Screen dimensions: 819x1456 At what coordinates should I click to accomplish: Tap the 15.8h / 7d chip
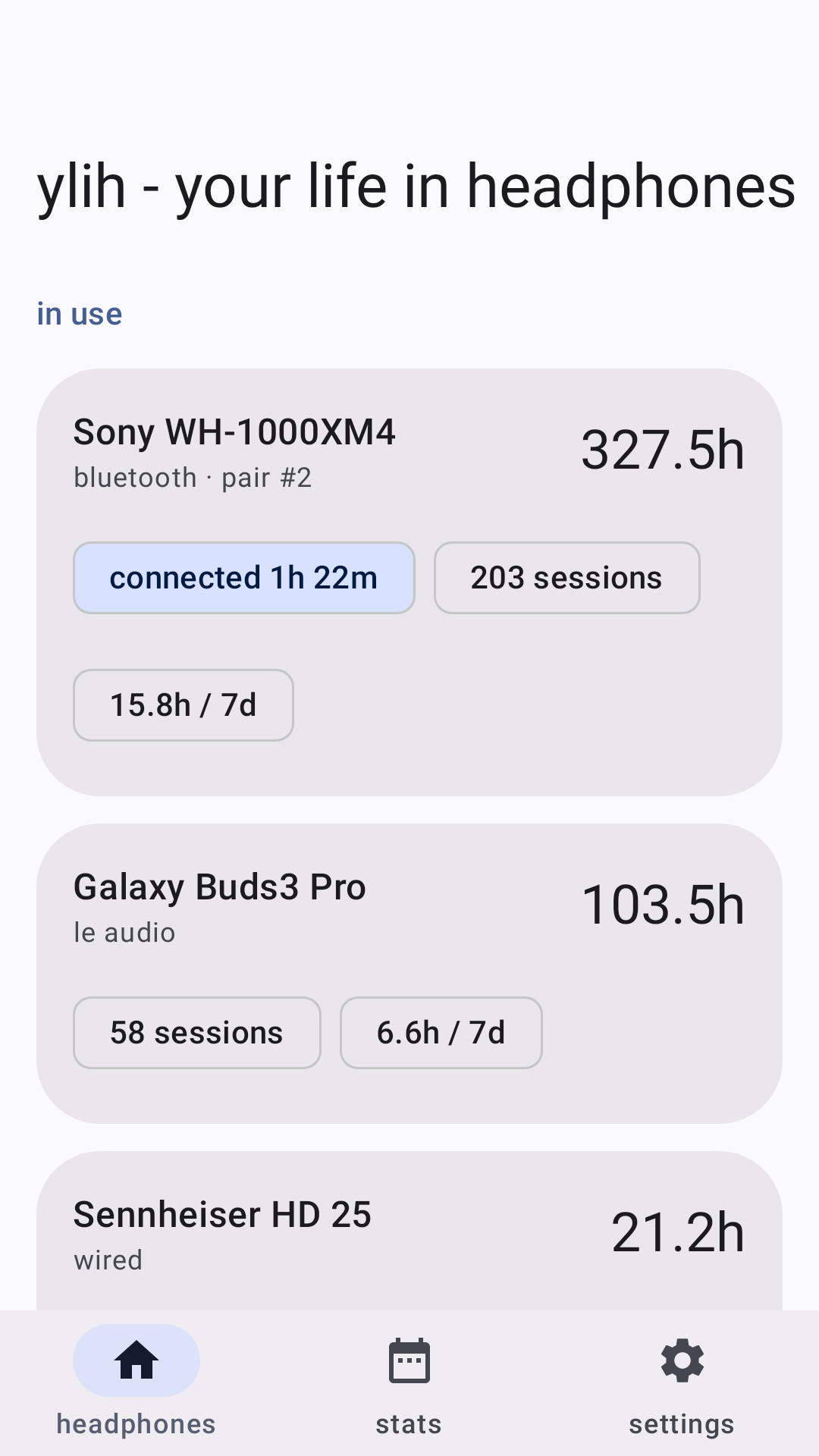pos(184,705)
